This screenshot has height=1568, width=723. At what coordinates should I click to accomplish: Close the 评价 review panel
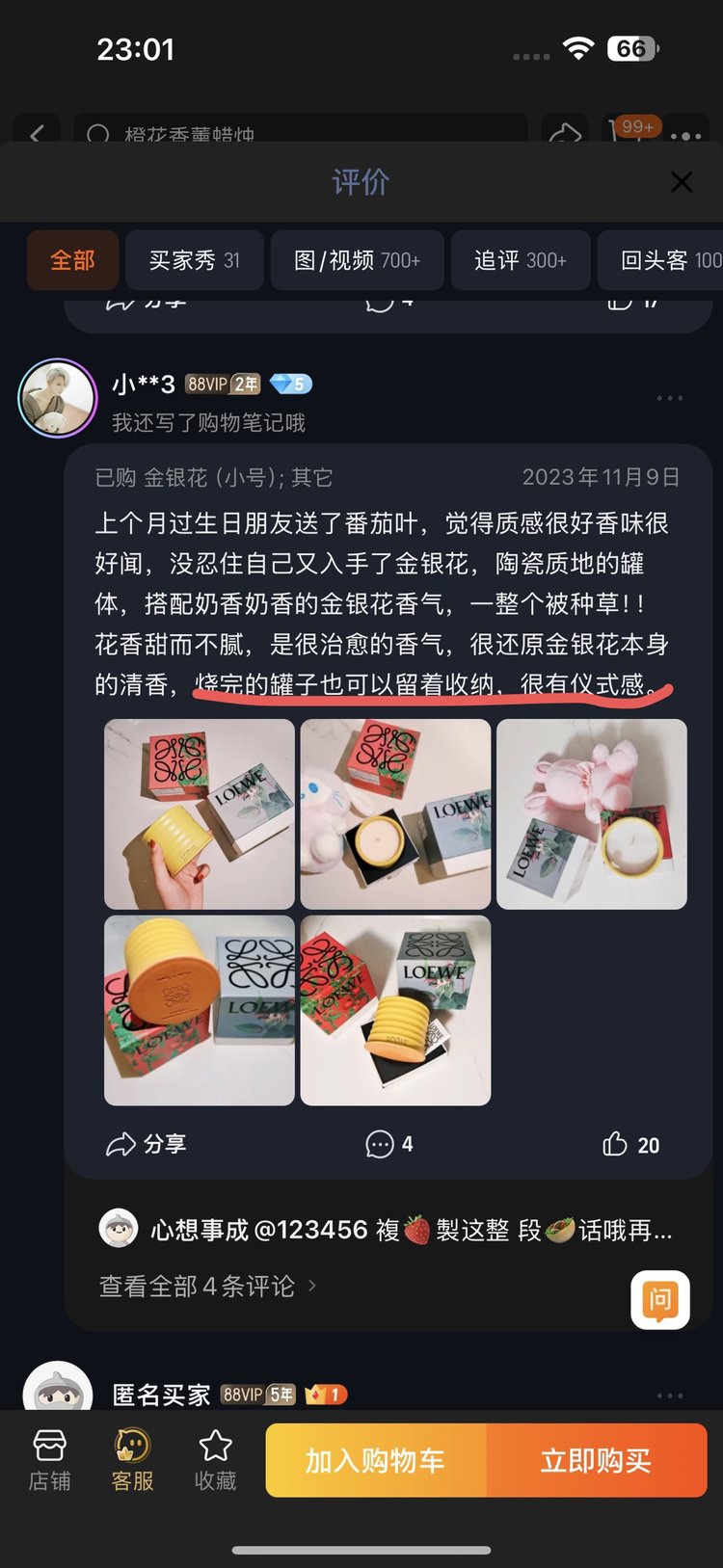682,181
